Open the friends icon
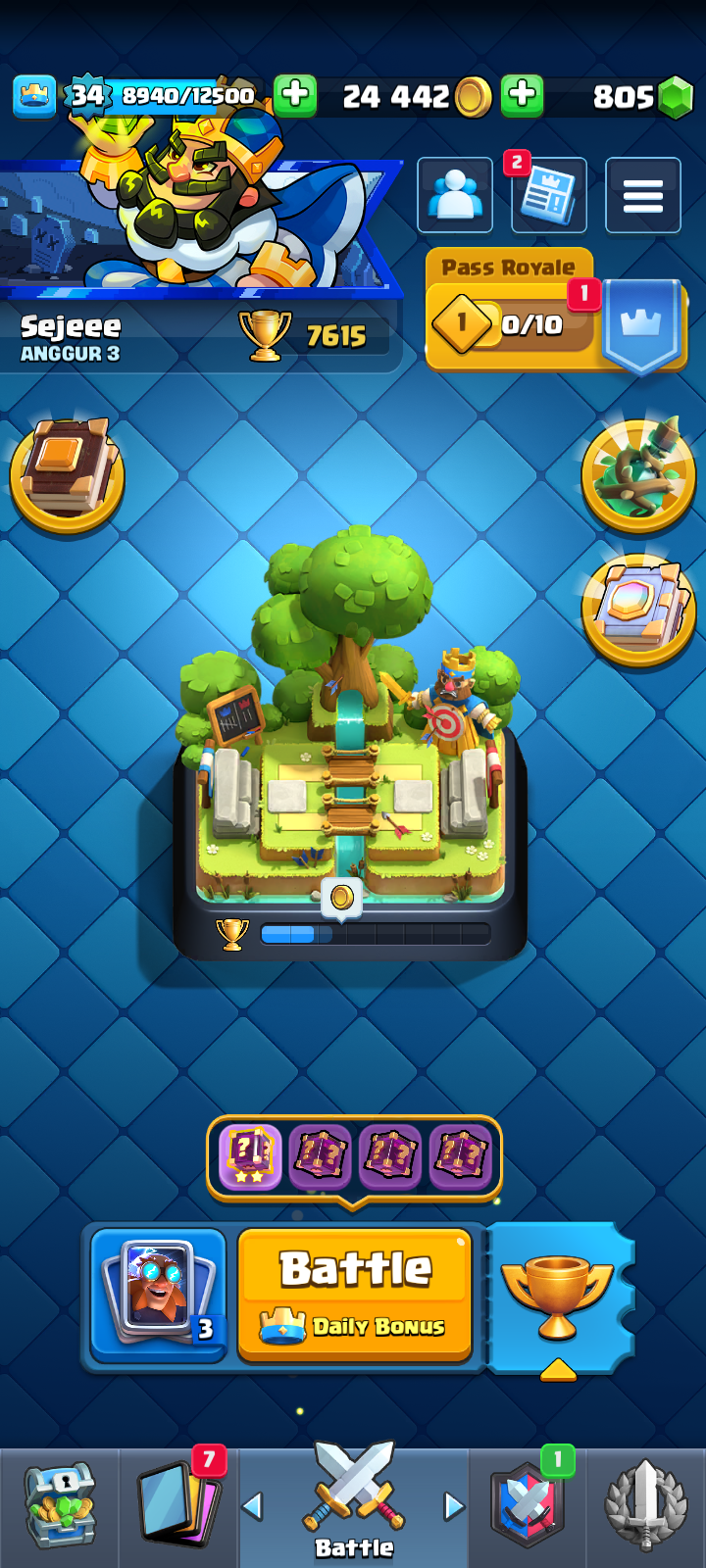The width and height of the screenshot is (706, 1568). click(455, 195)
